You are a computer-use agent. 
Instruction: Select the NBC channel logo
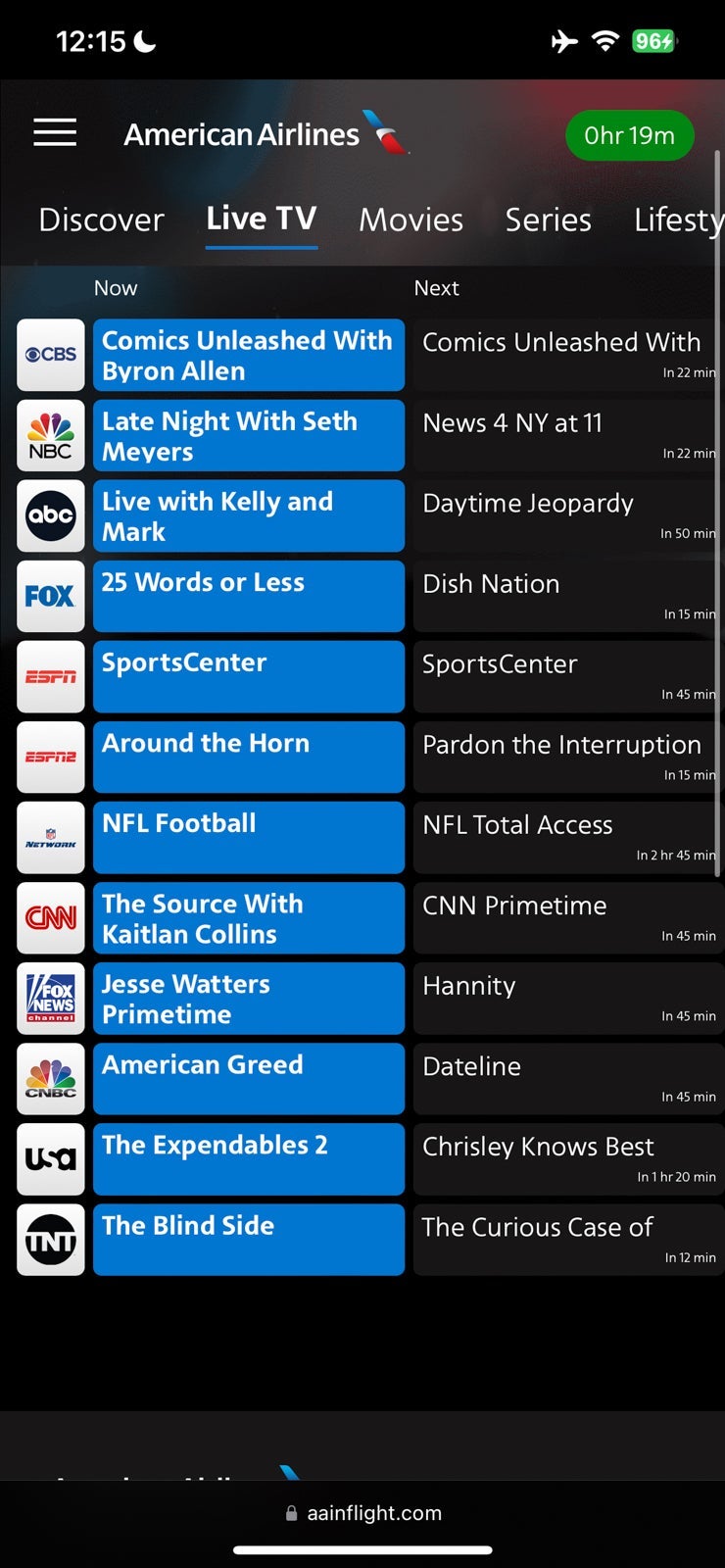pyautogui.click(x=51, y=435)
